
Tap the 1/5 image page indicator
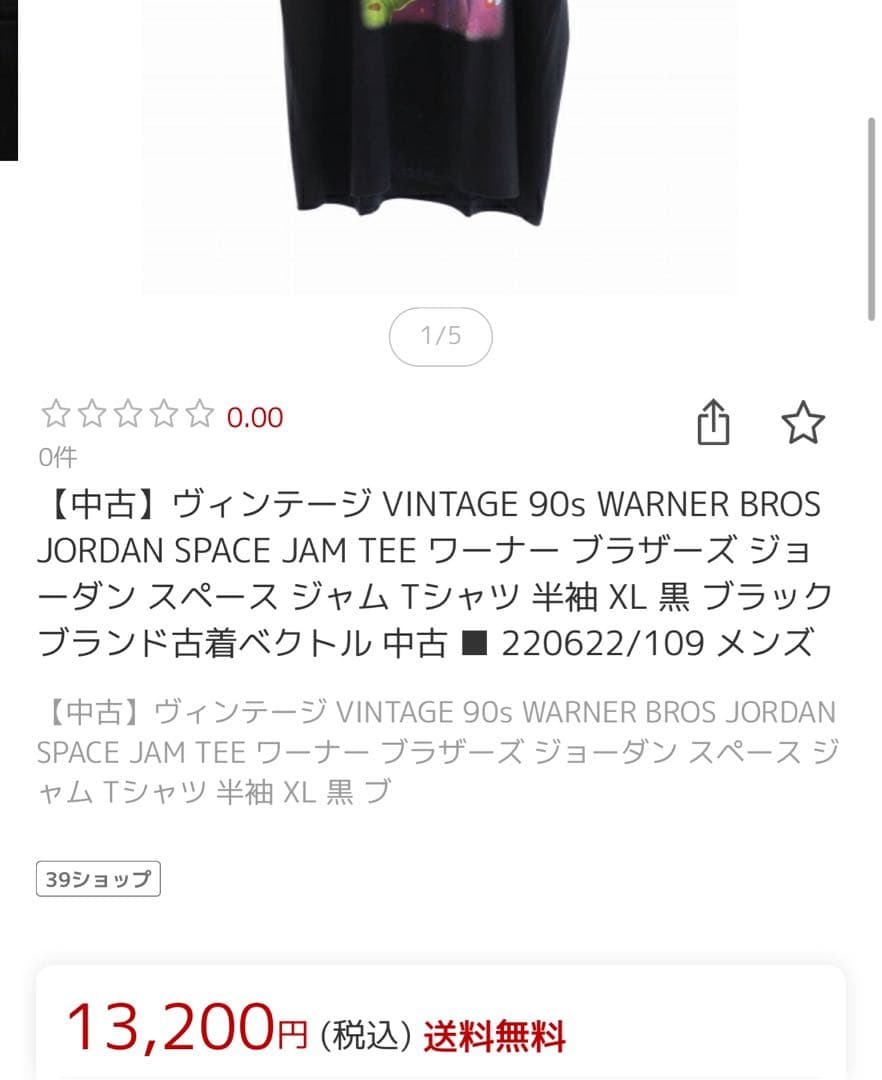(440, 336)
